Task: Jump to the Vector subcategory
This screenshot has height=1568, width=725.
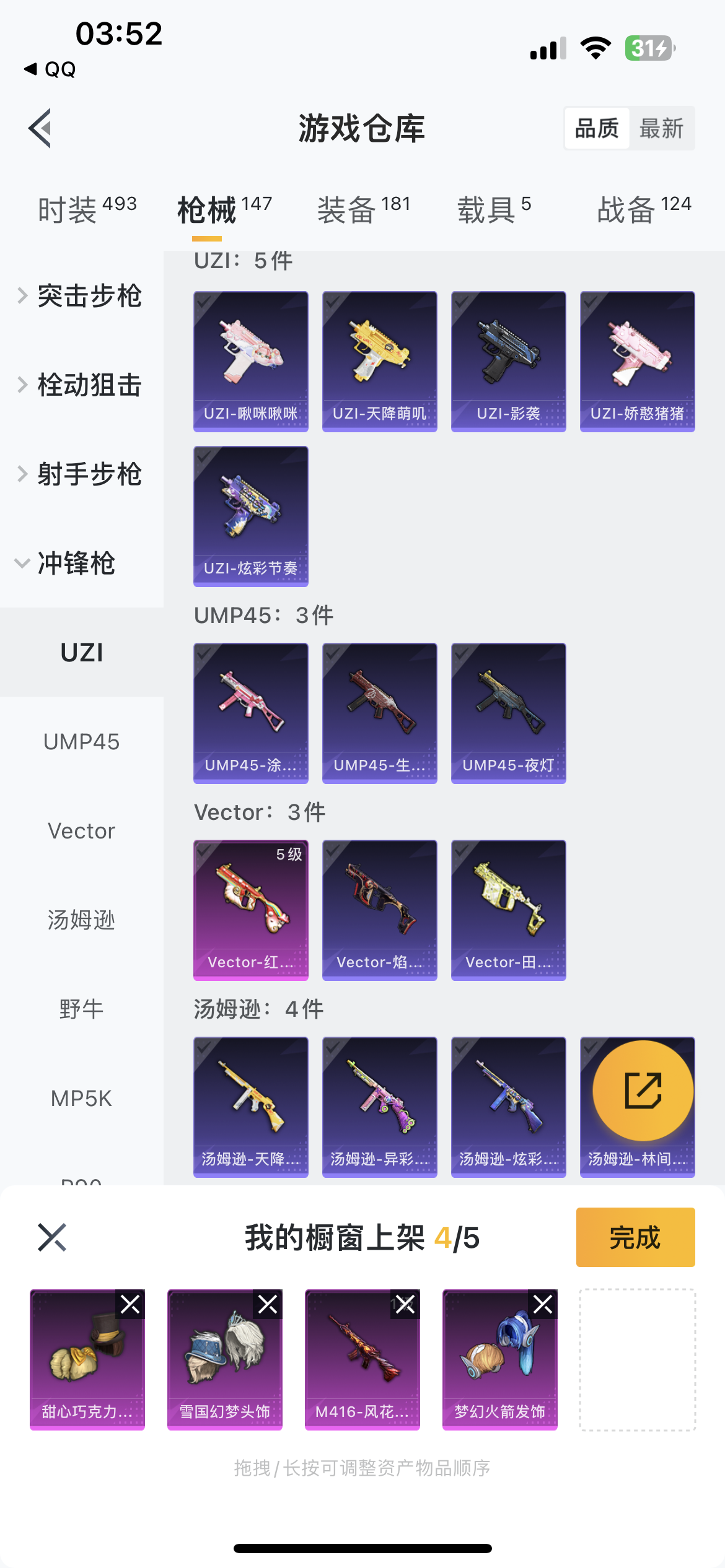Action: [x=81, y=831]
